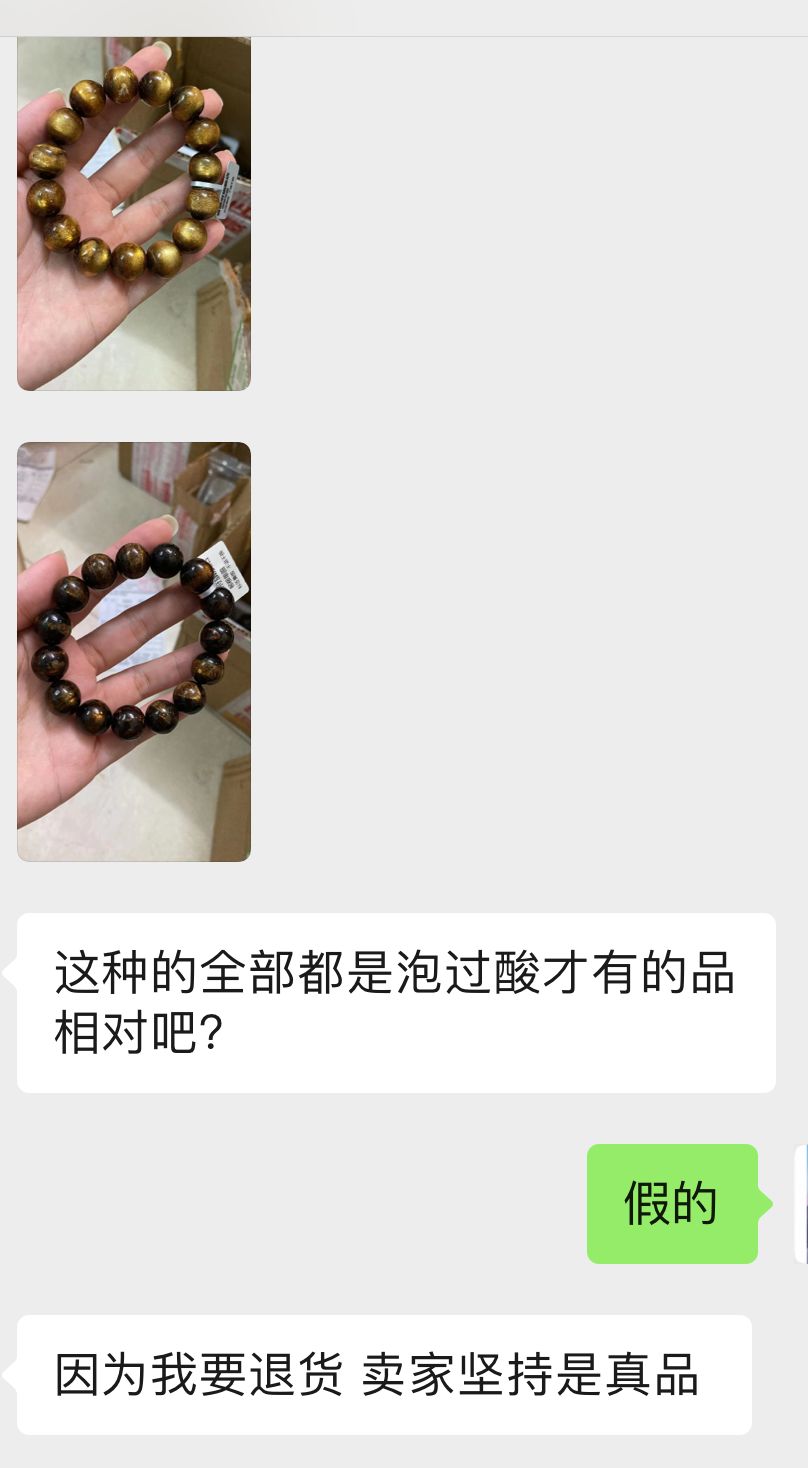This screenshot has height=1468, width=808.
Task: Tap the sender avatar beside 假的
Action: tap(801, 1204)
